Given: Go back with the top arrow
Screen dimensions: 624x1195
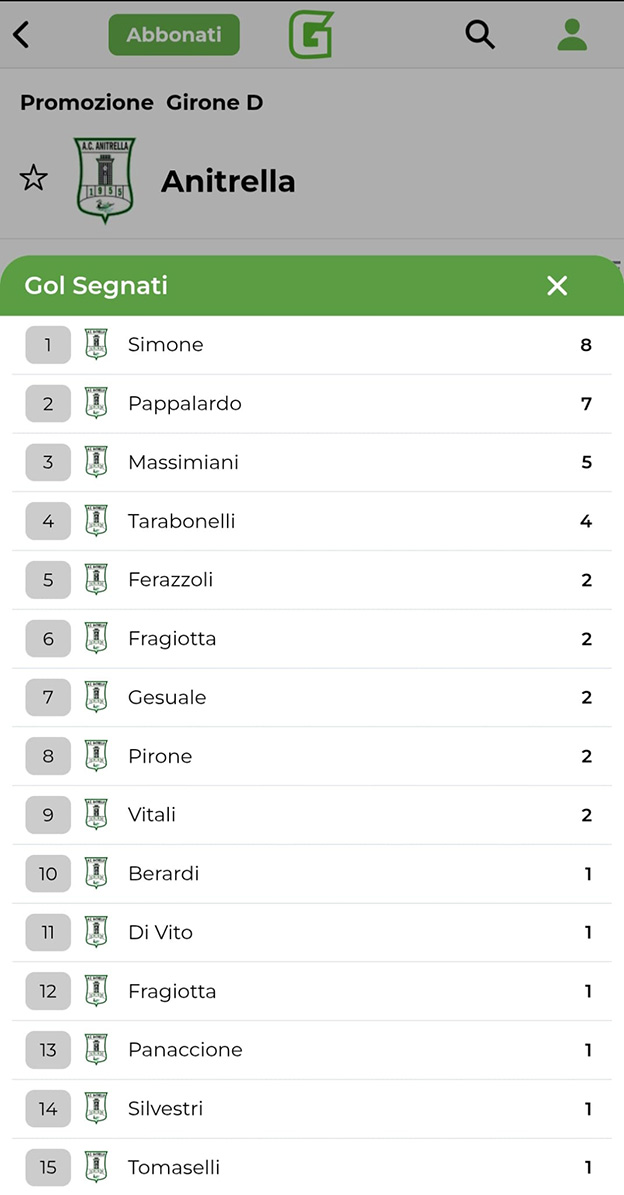Looking at the screenshot, I should point(21,34).
